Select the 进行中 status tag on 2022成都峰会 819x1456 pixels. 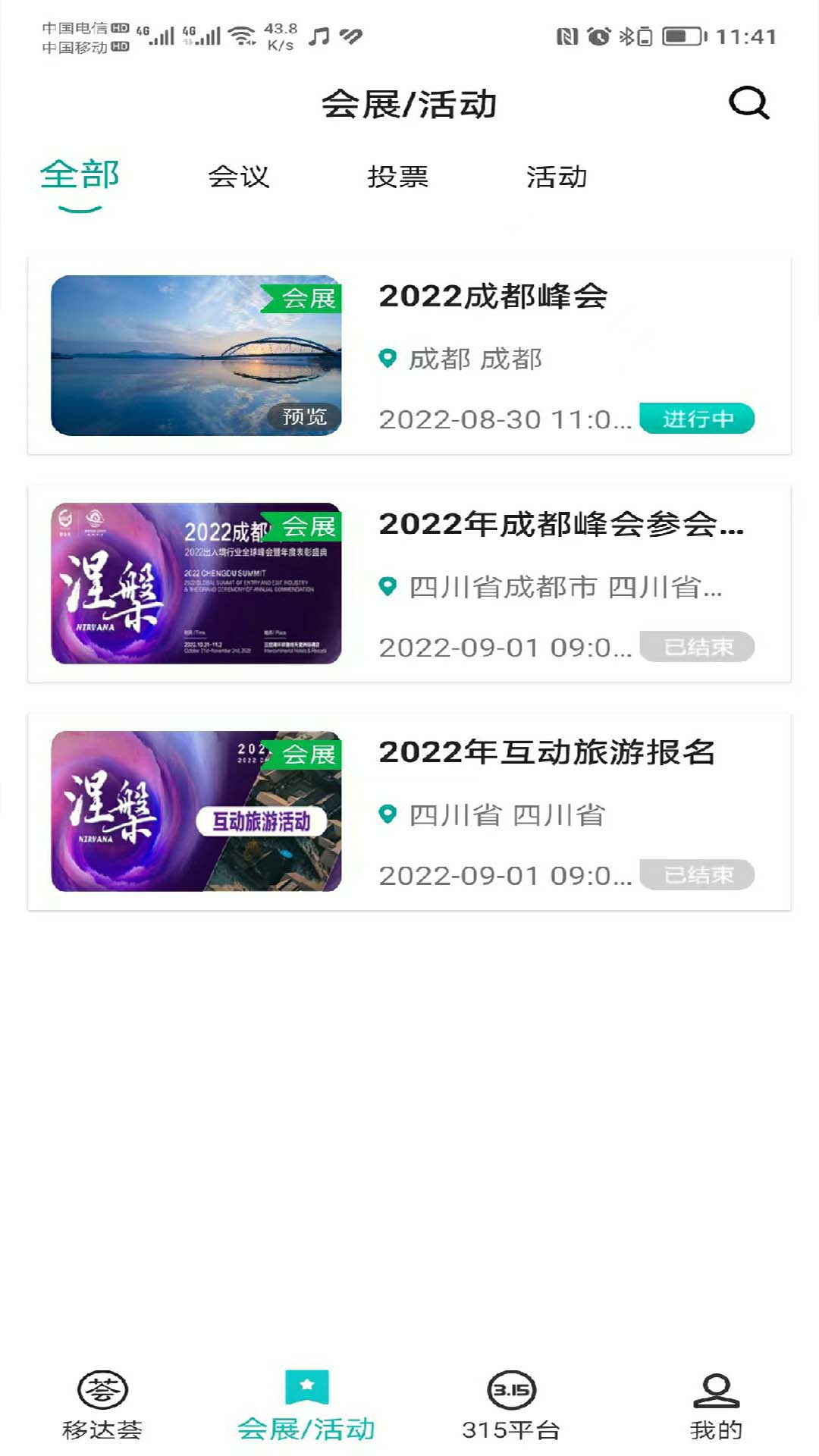coord(697,419)
